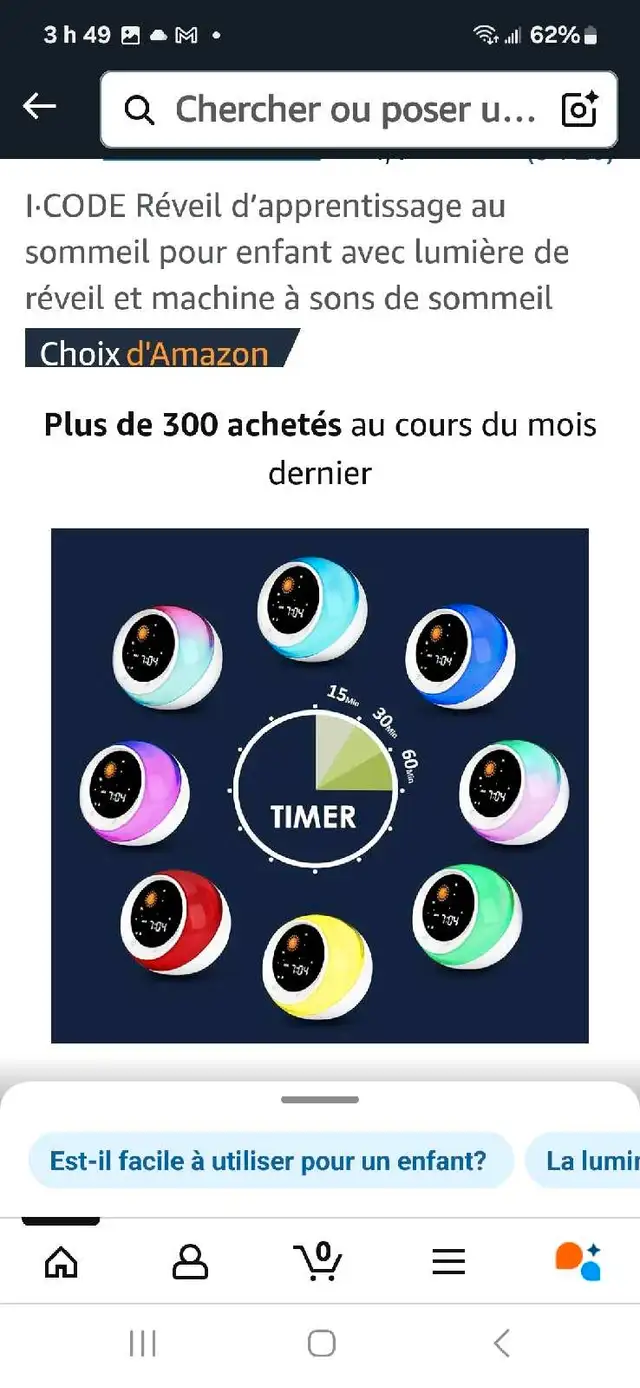Image resolution: width=640 pixels, height=1388 pixels.
Task: Select the "La lumi..." suggestion chip
Action: 584,1161
